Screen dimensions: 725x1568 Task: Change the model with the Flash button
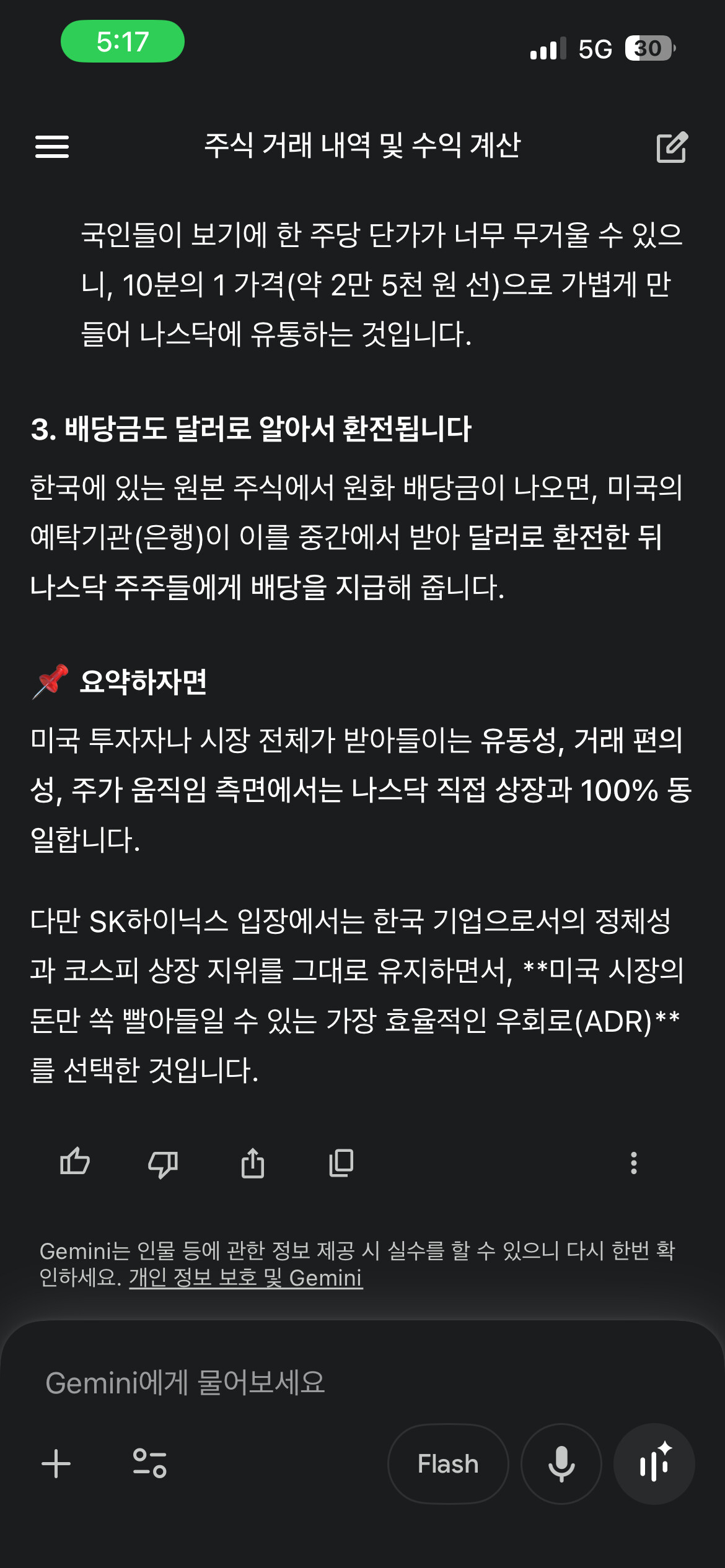point(448,1464)
